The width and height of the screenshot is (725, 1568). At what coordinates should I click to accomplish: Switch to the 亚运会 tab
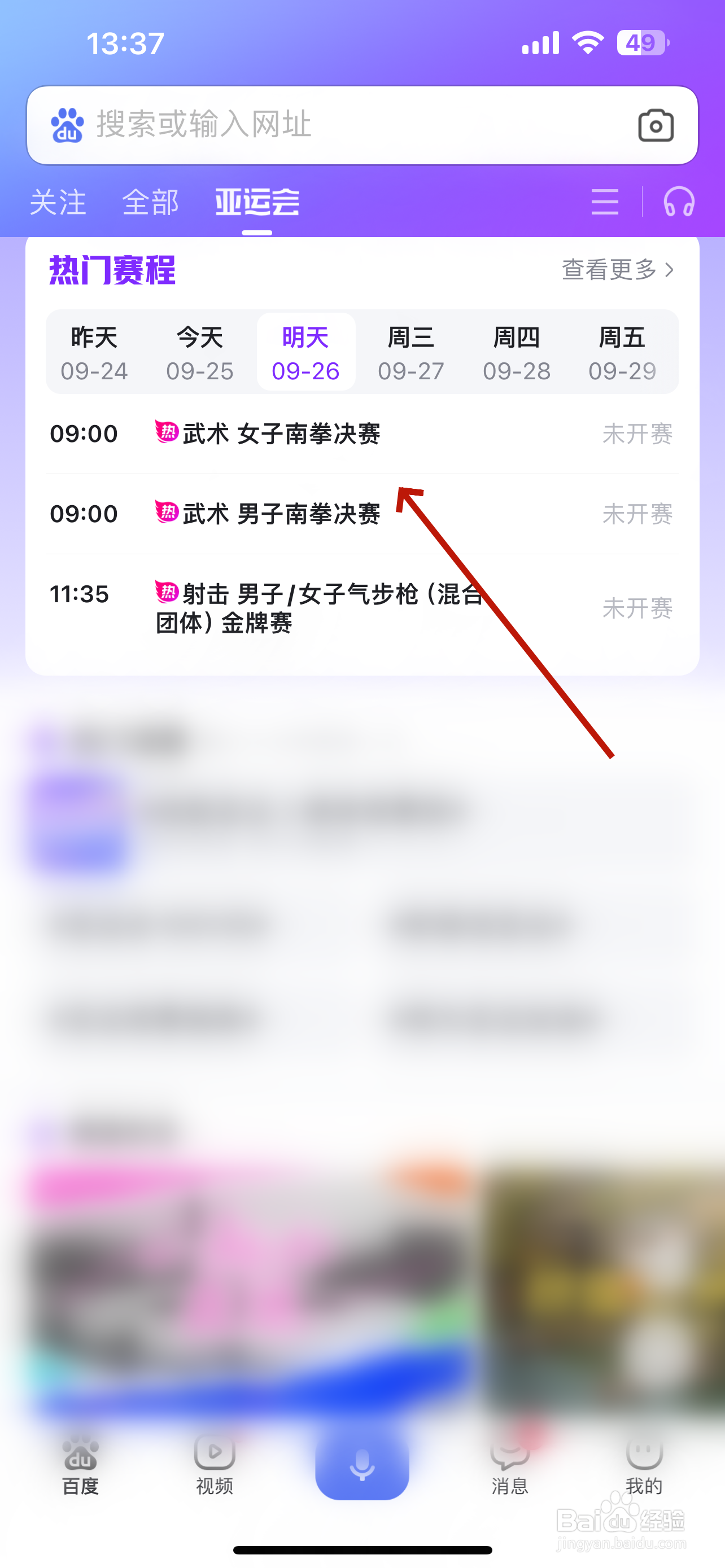coord(256,202)
